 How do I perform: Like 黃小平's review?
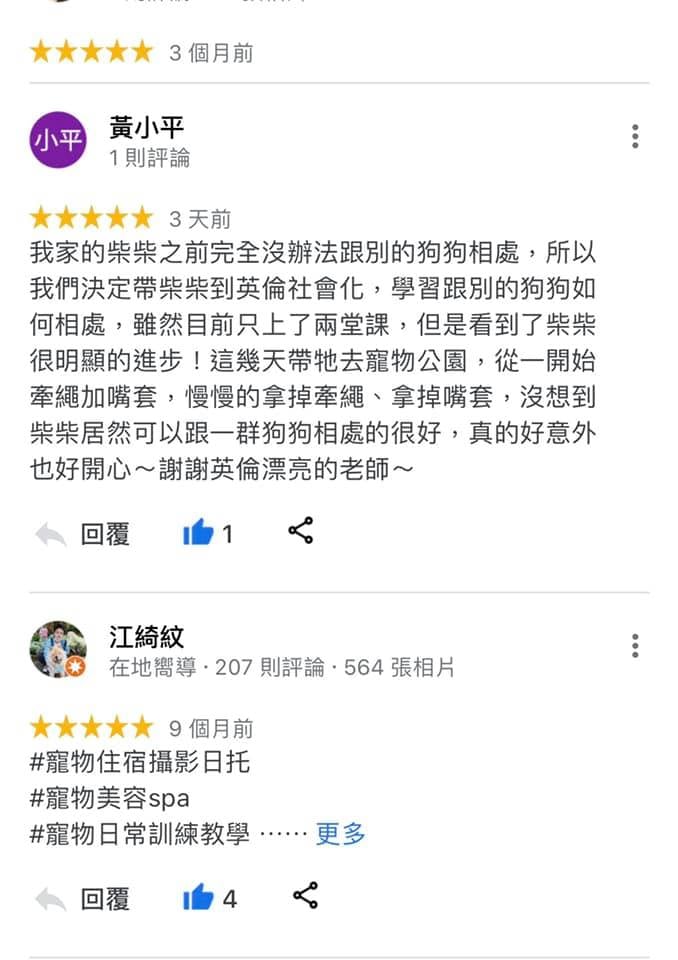199,534
